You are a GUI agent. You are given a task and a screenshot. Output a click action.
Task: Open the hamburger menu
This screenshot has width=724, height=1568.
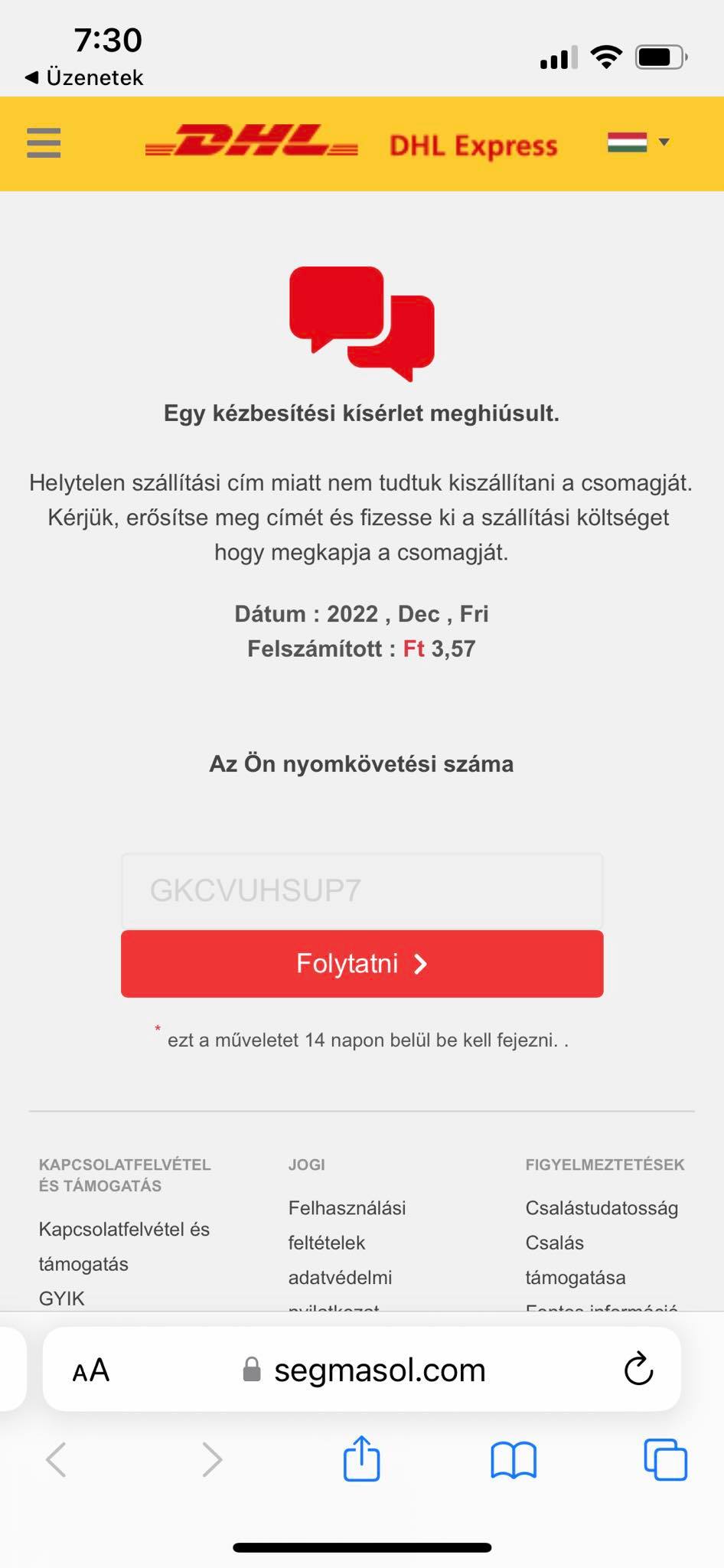point(44,142)
